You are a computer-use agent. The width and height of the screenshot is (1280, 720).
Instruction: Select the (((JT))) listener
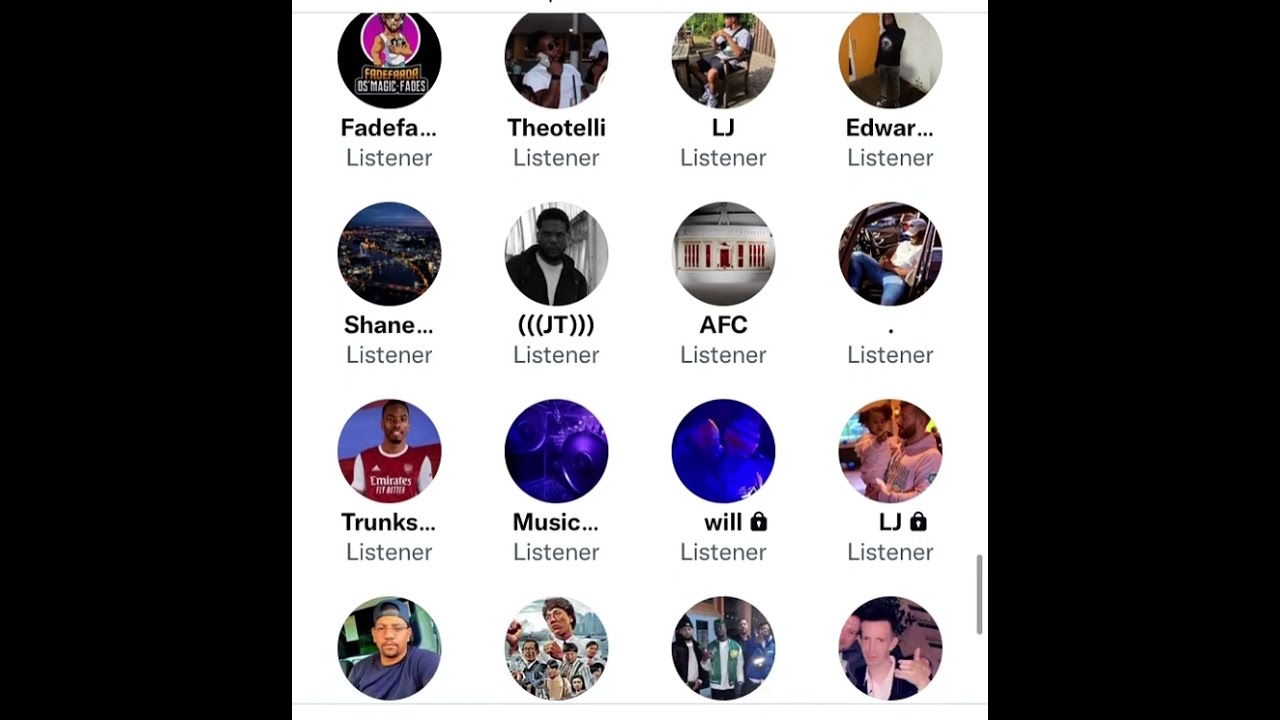tap(556, 254)
